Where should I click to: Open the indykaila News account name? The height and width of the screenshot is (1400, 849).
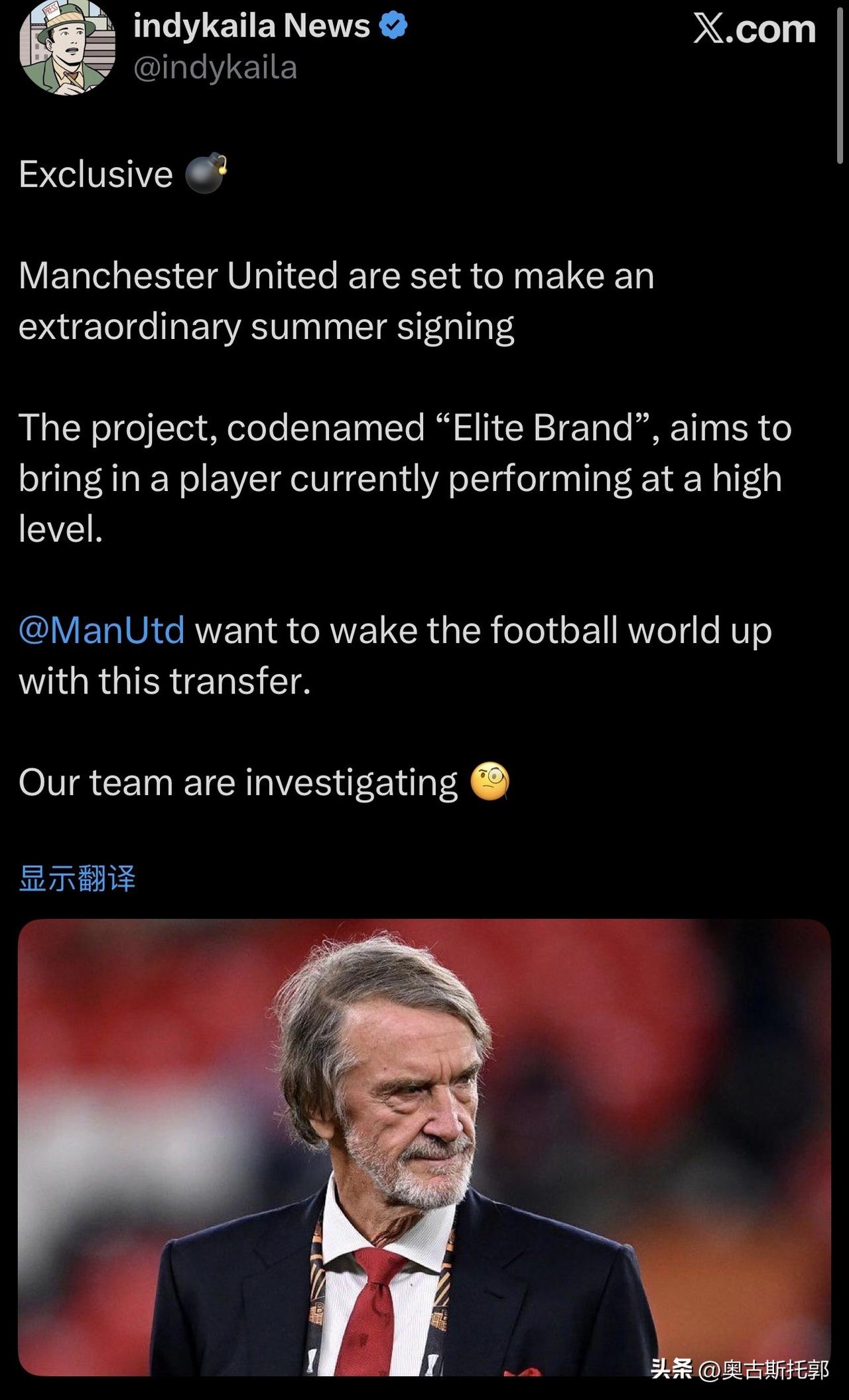tap(251, 27)
